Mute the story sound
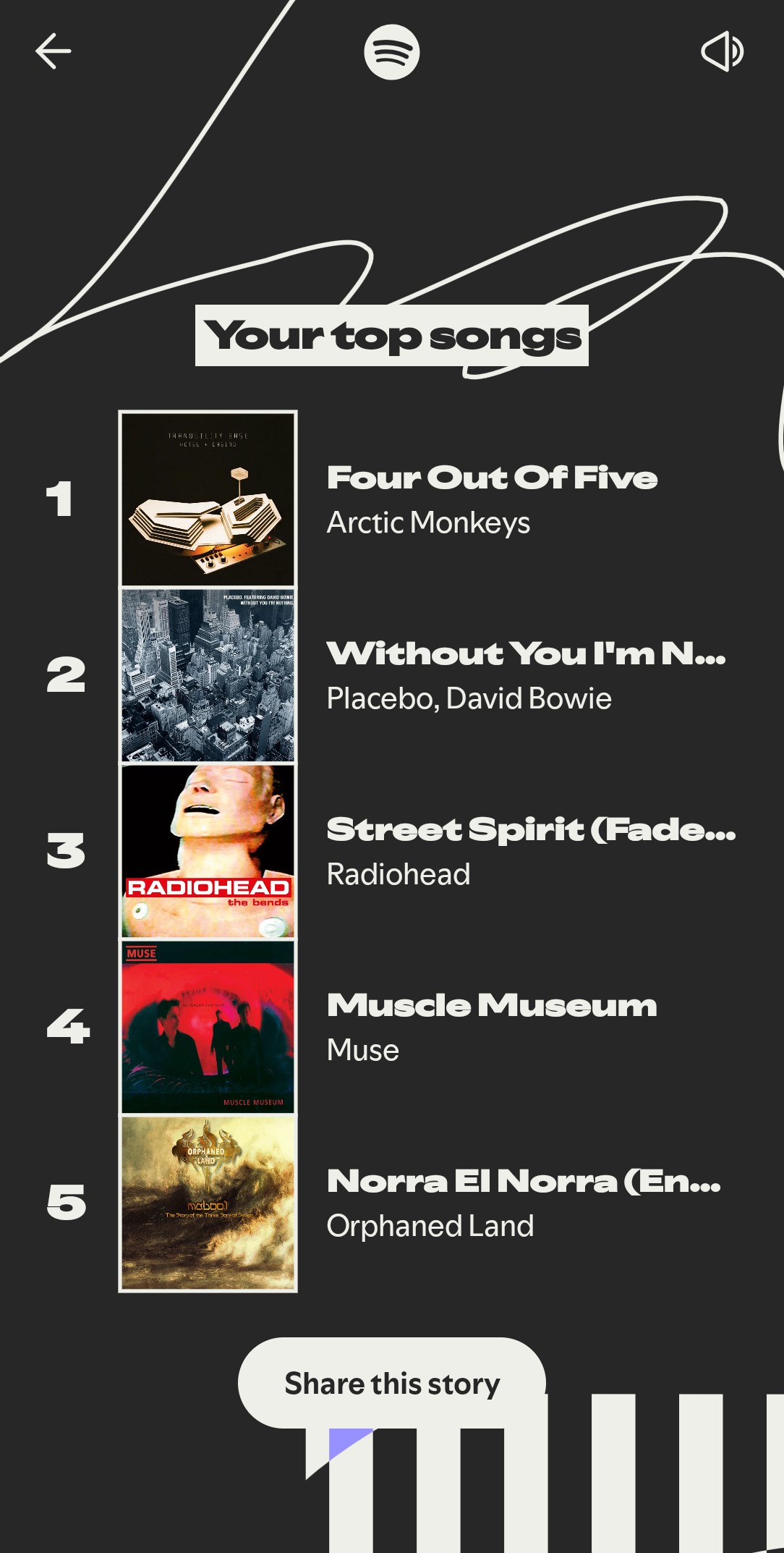This screenshot has height=1553, width=784. point(722,51)
